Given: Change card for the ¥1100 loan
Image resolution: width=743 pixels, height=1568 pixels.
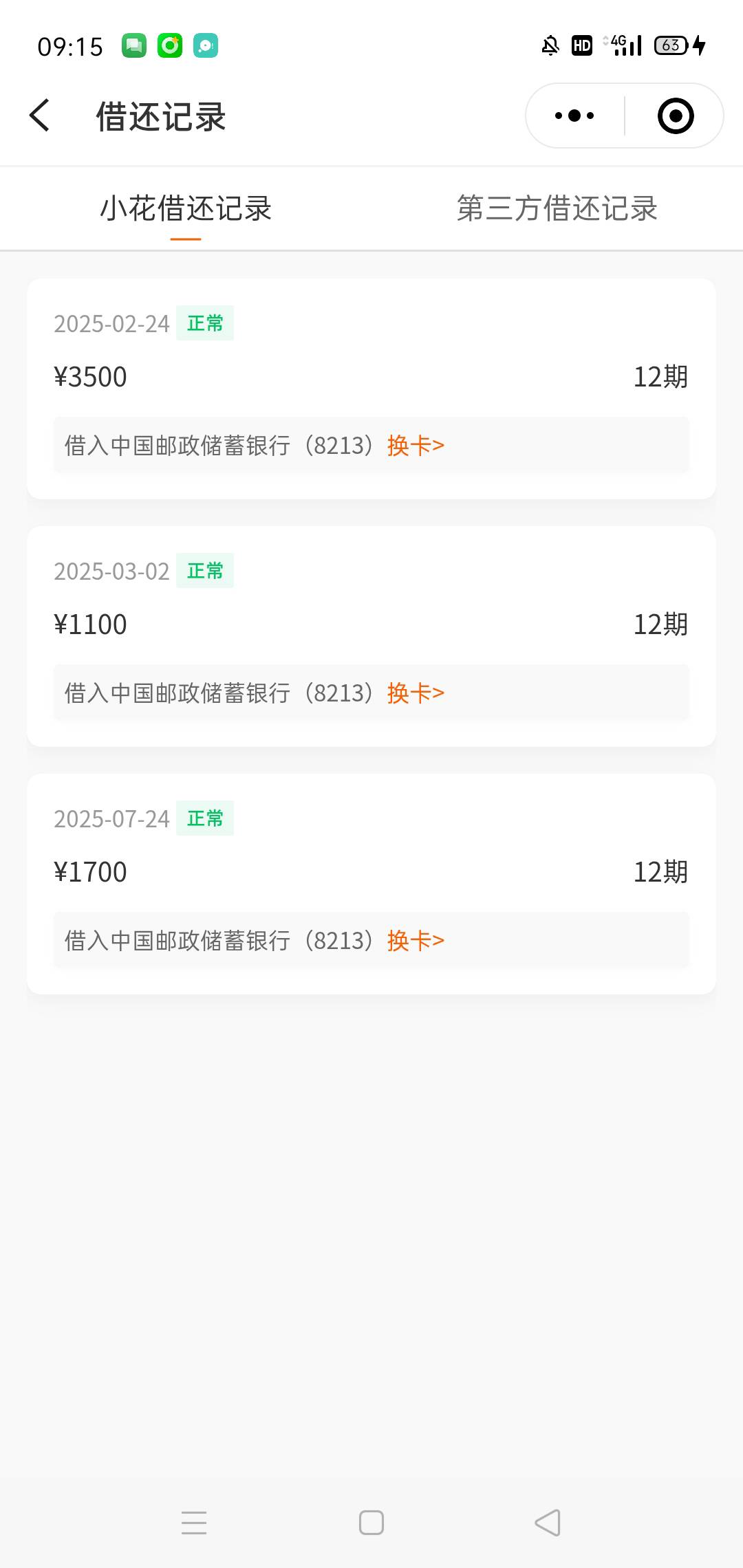Looking at the screenshot, I should [416, 693].
